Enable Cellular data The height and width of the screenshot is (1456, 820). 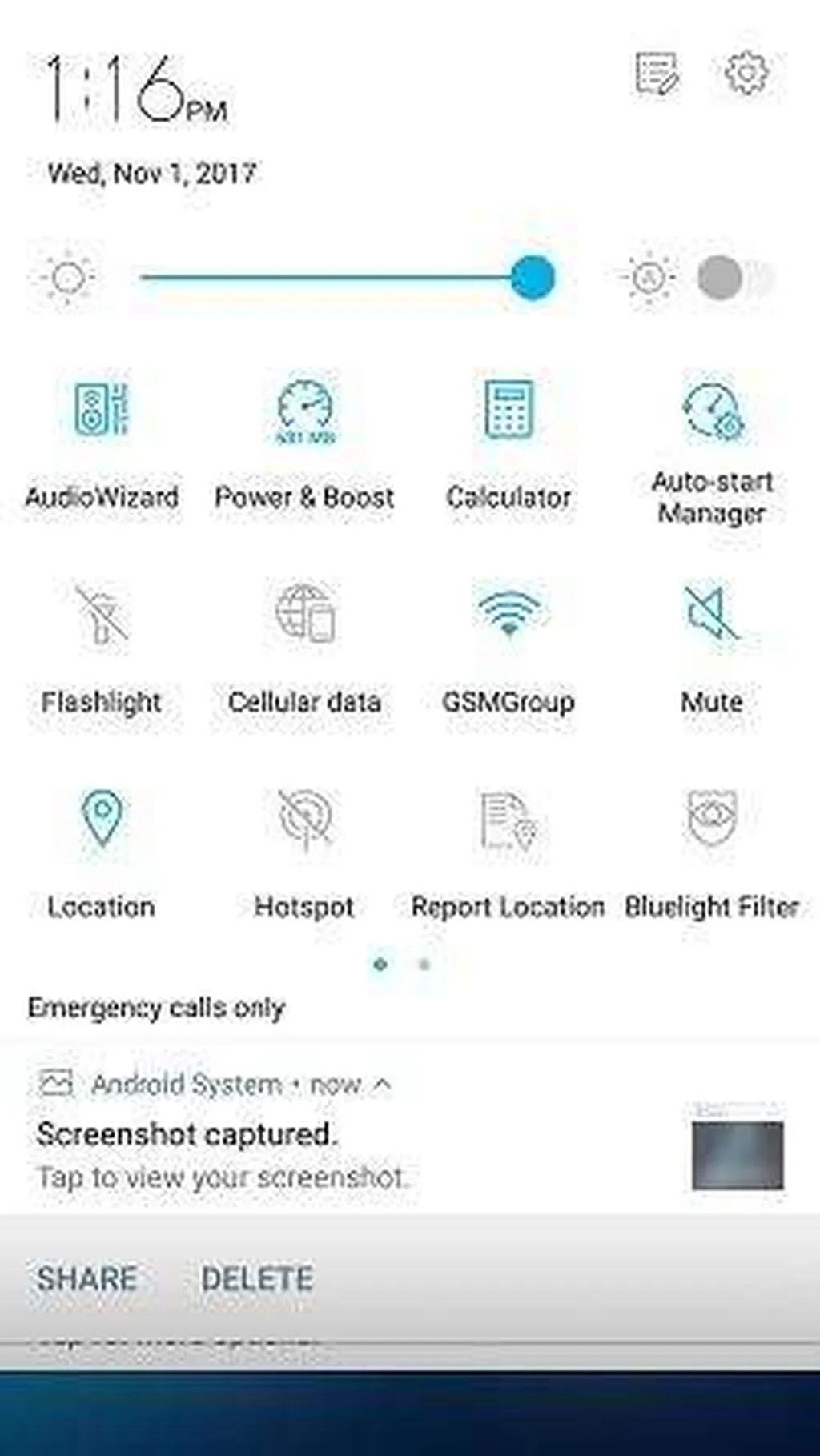pyautogui.click(x=305, y=615)
